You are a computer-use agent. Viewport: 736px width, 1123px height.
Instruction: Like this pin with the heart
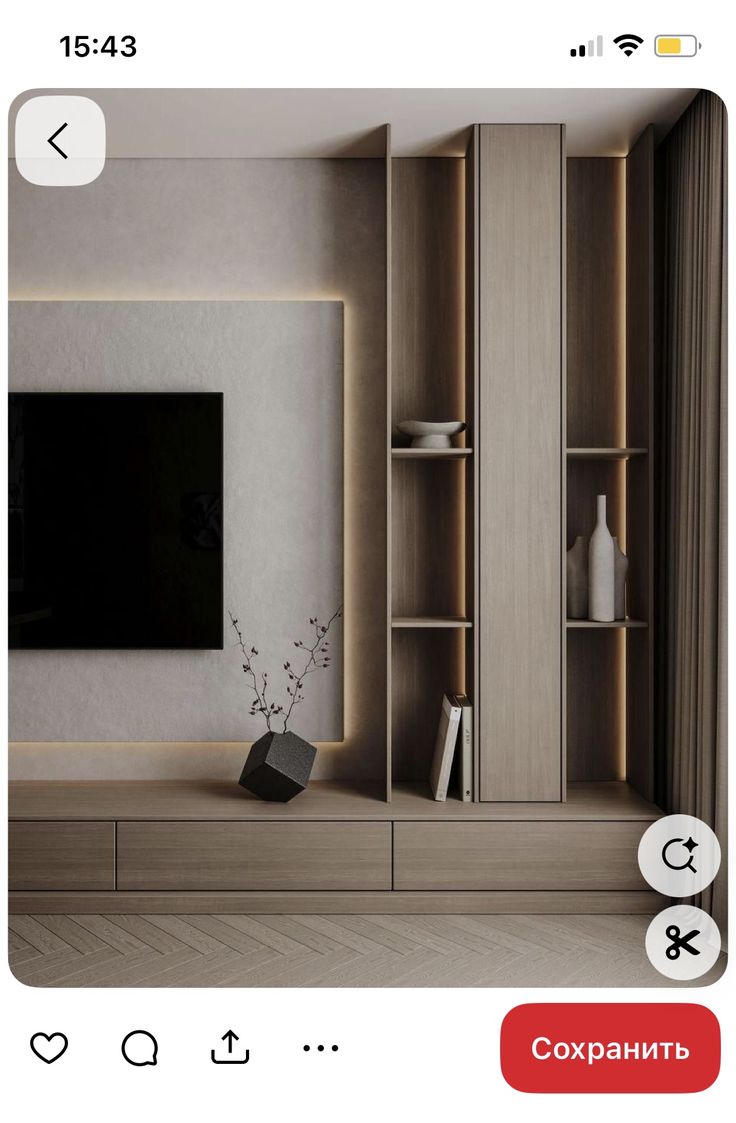coord(49,1048)
